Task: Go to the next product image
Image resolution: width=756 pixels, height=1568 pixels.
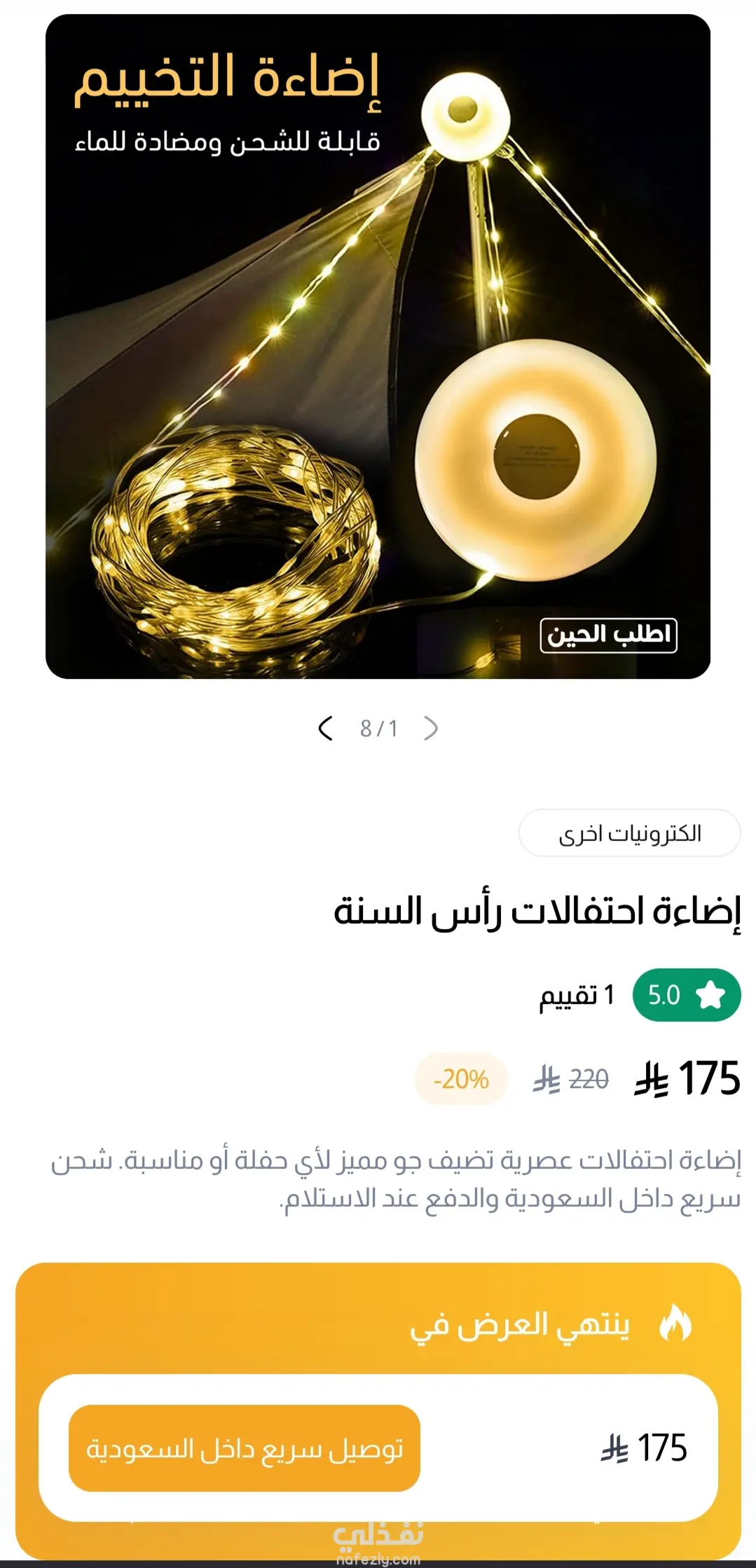Action: (x=325, y=729)
